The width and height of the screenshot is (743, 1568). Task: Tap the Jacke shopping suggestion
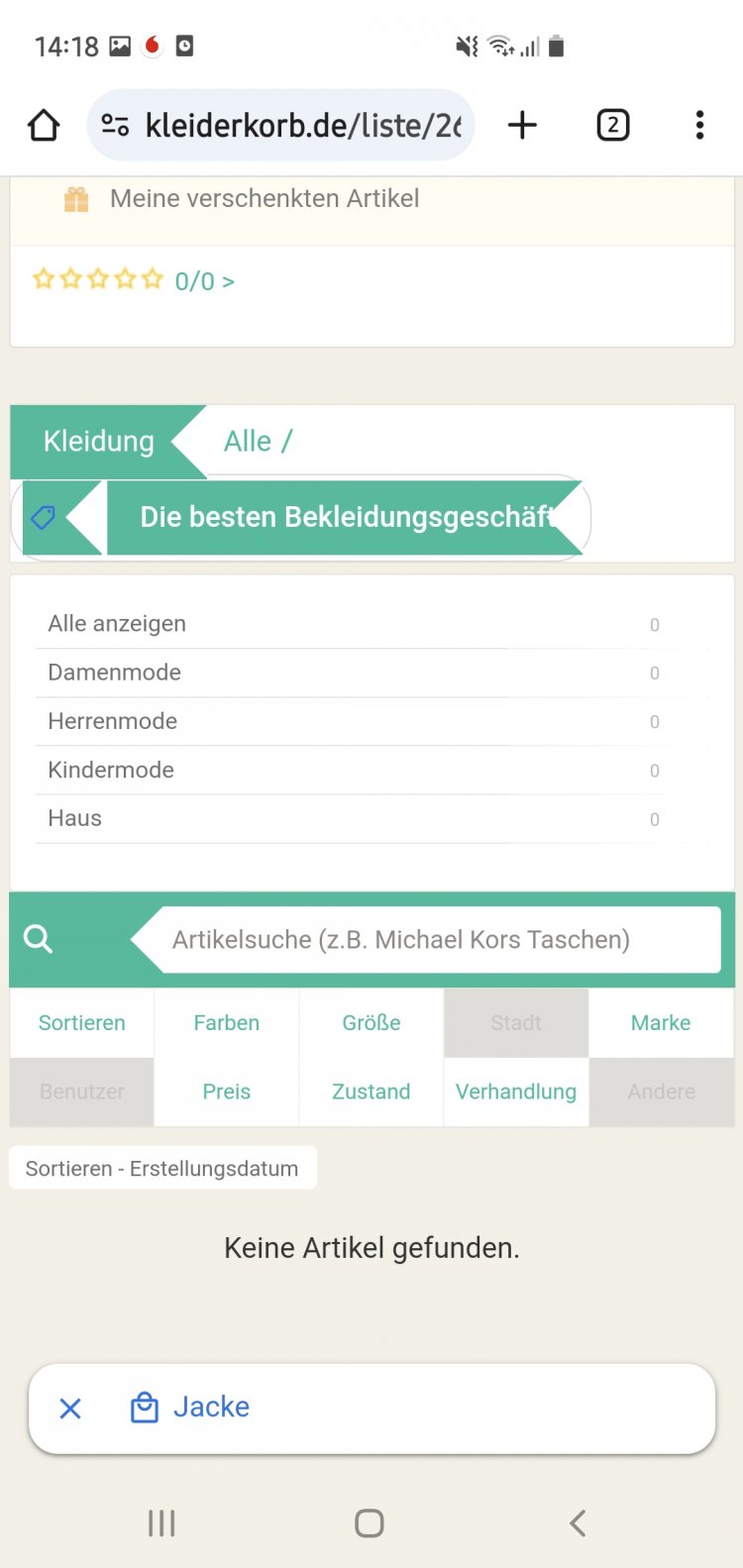coord(210,1408)
